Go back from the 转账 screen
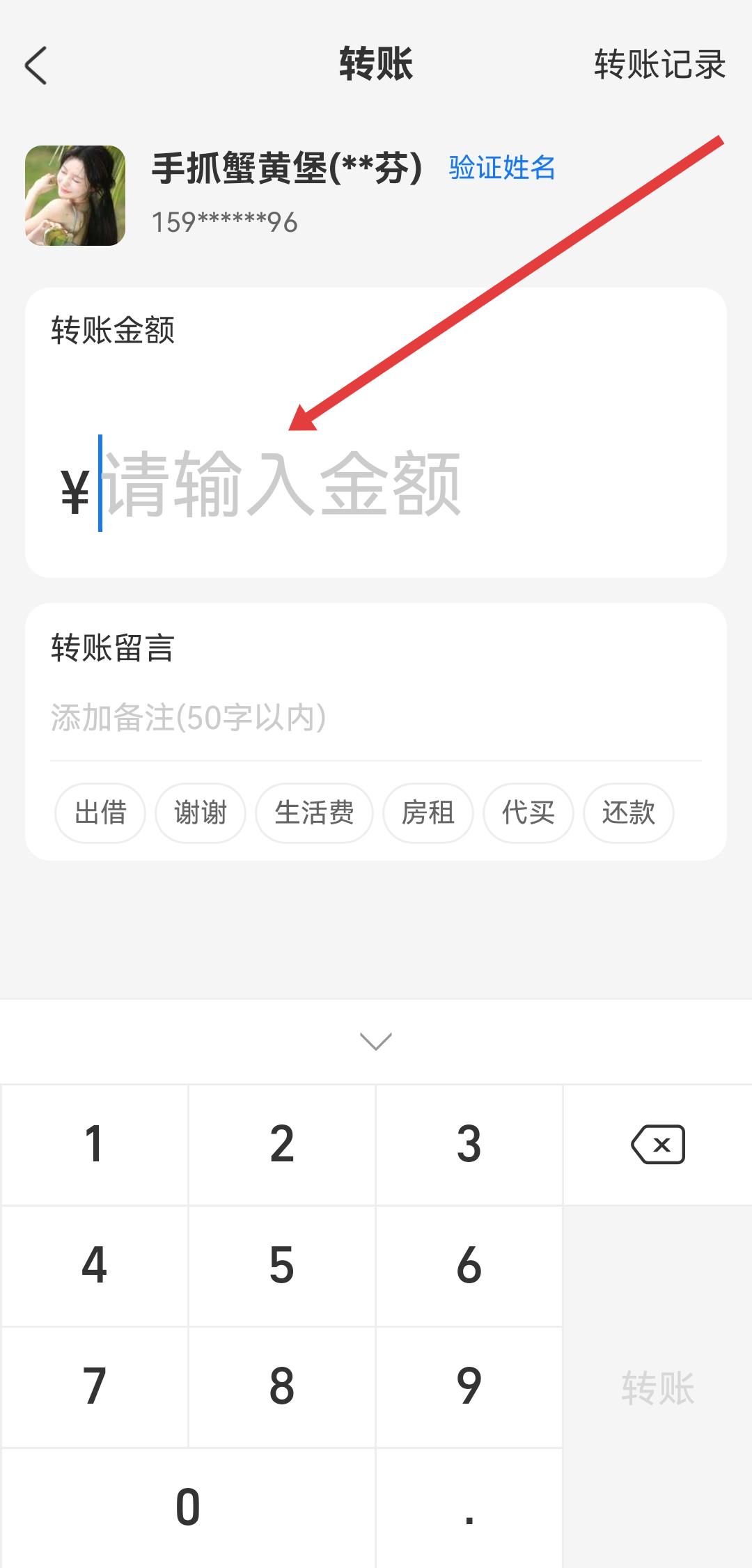This screenshot has width=752, height=1568. tap(36, 65)
